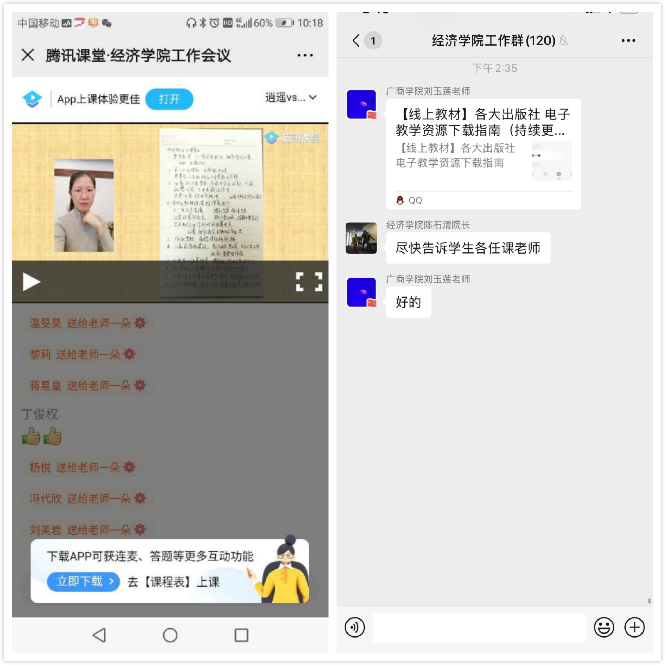This screenshot has height=665, width=665.
Task: Go back from 经济学院工作群 chat
Action: [x=357, y=40]
